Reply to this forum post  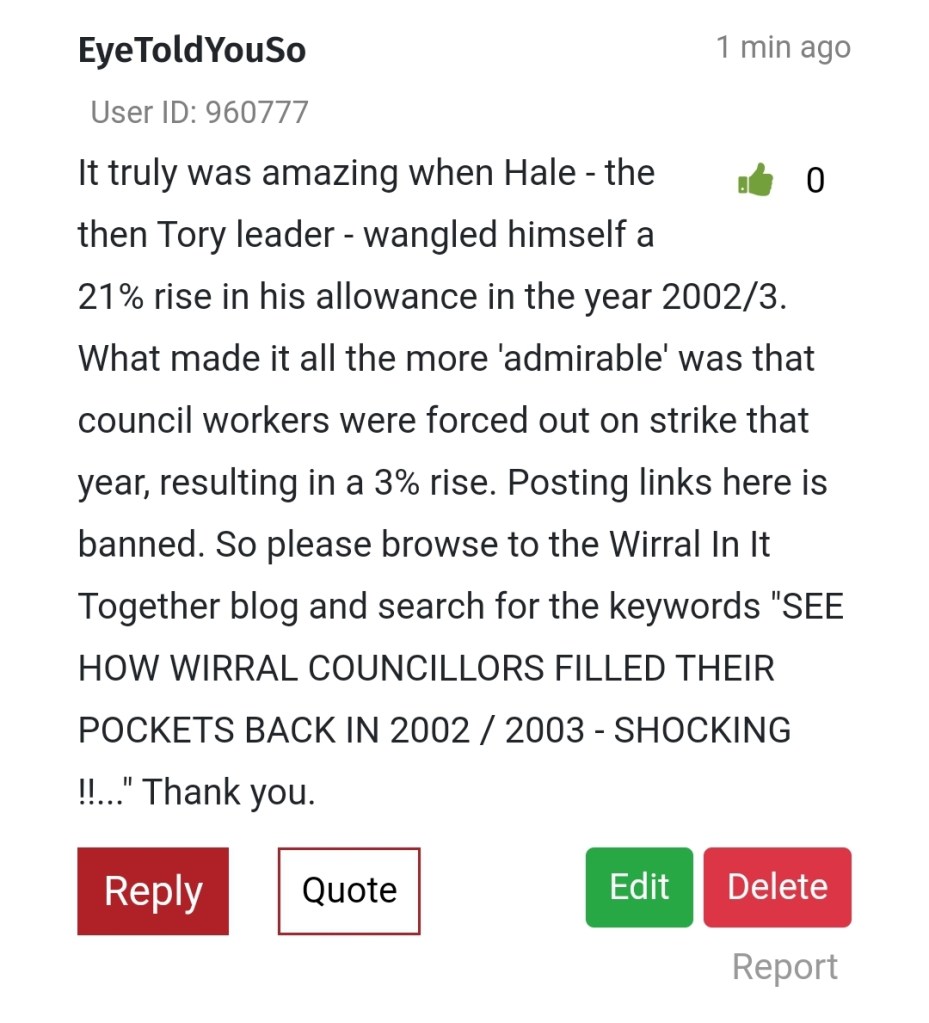[x=153, y=890]
